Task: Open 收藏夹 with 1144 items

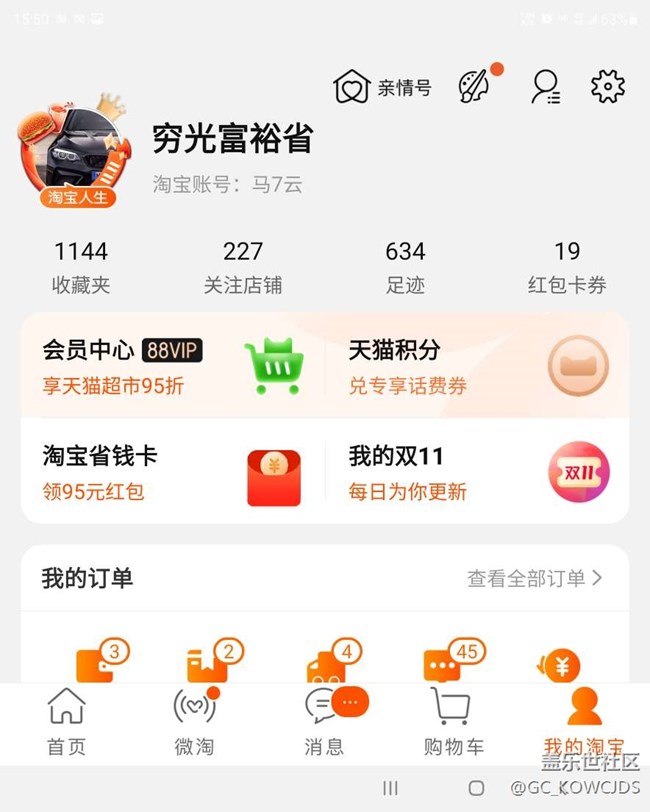Action: pyautogui.click(x=81, y=267)
